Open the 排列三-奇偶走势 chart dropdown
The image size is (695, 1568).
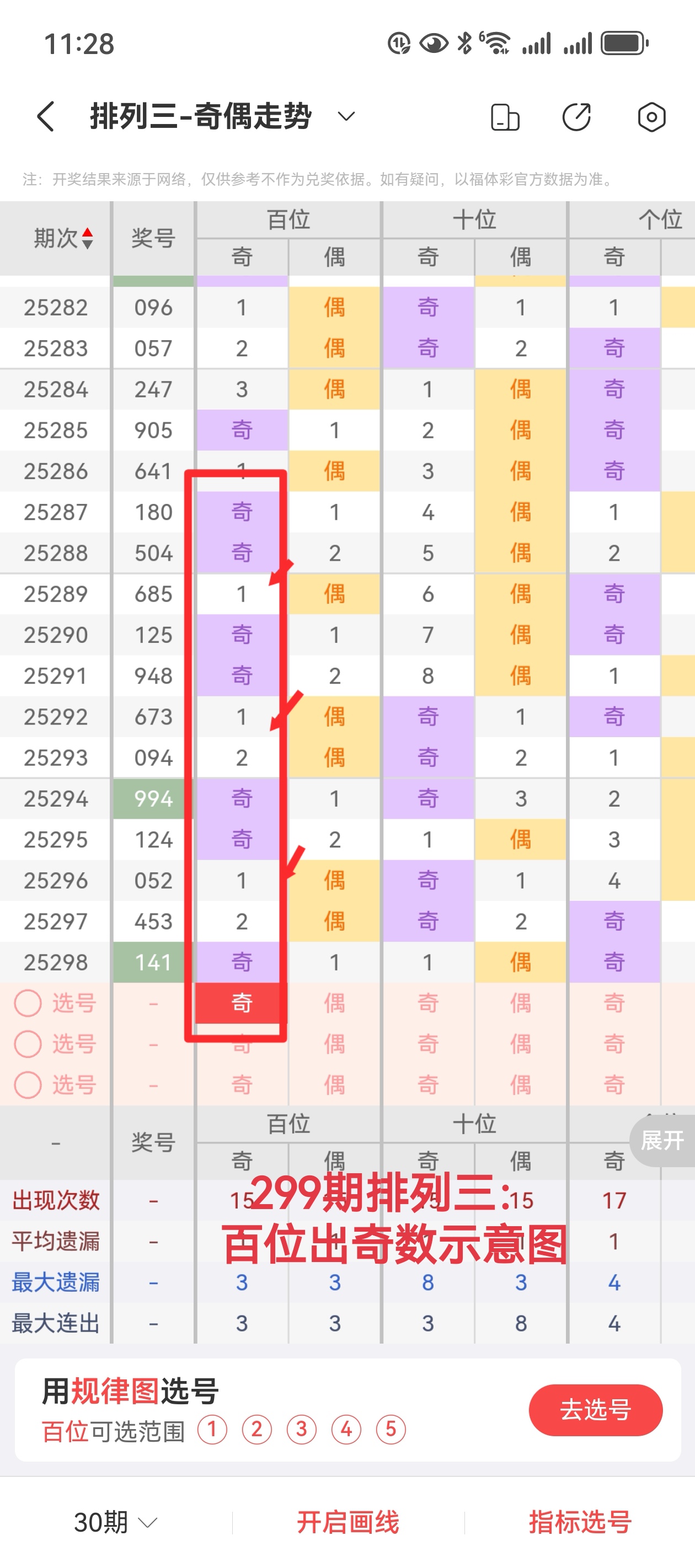click(x=346, y=116)
